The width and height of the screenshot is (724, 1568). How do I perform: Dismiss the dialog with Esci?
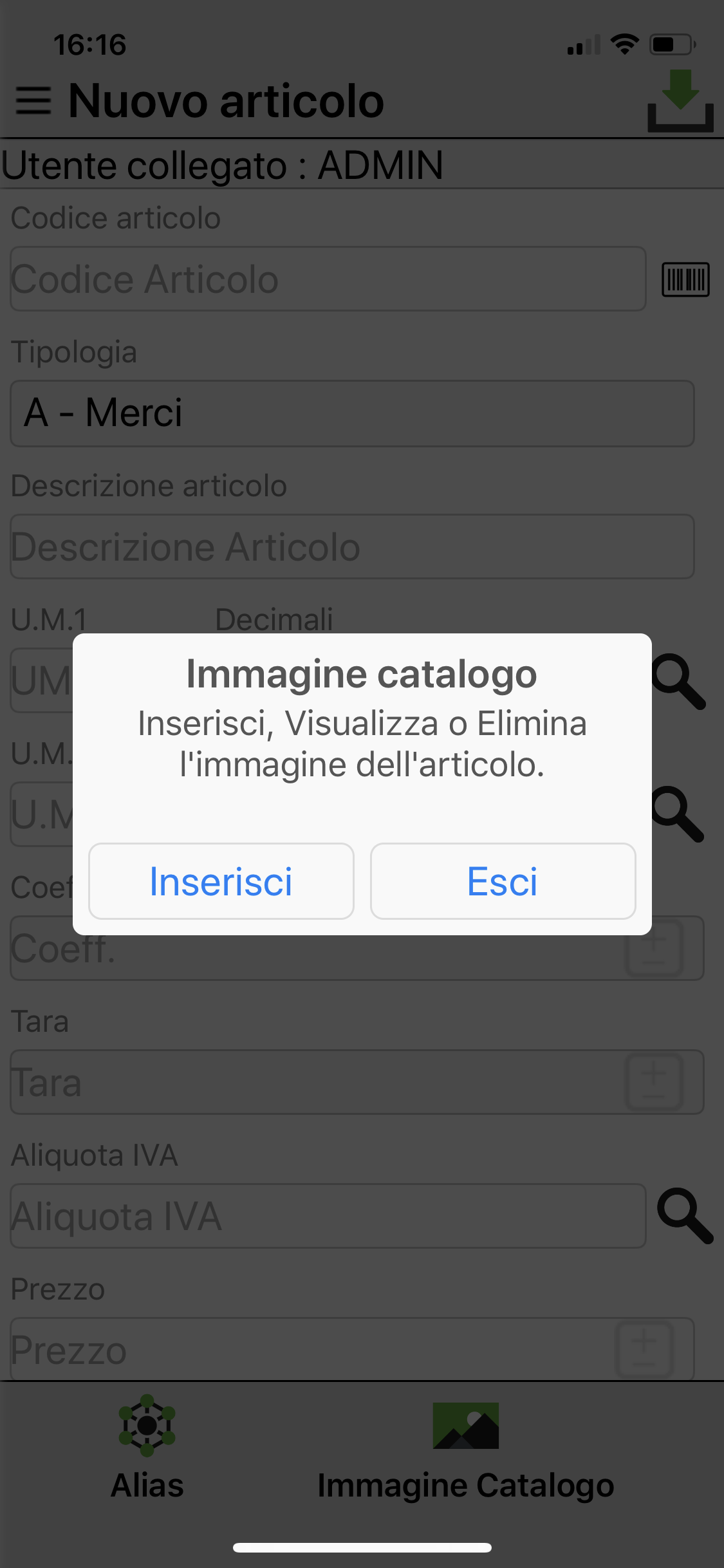point(503,881)
